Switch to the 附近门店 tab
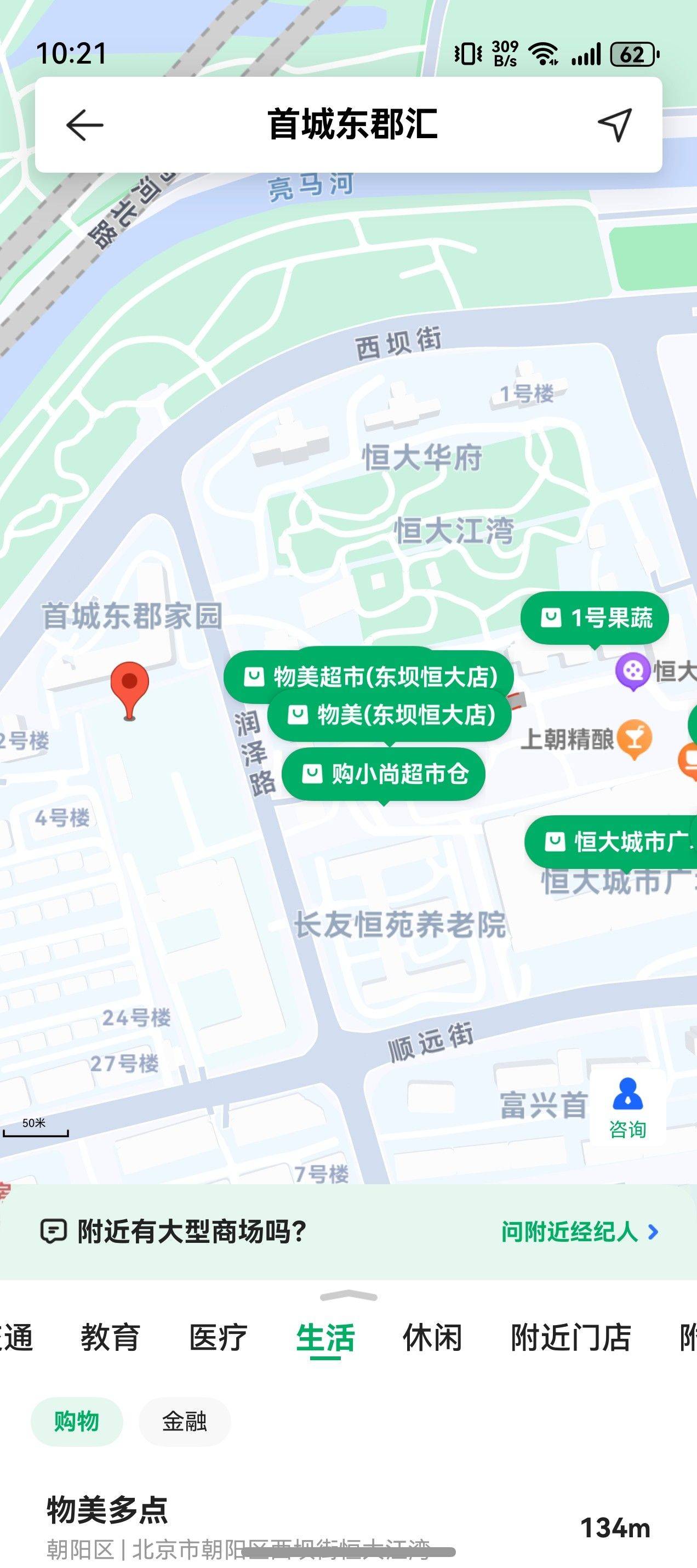Viewport: 697px width, 1568px height. (x=570, y=1338)
